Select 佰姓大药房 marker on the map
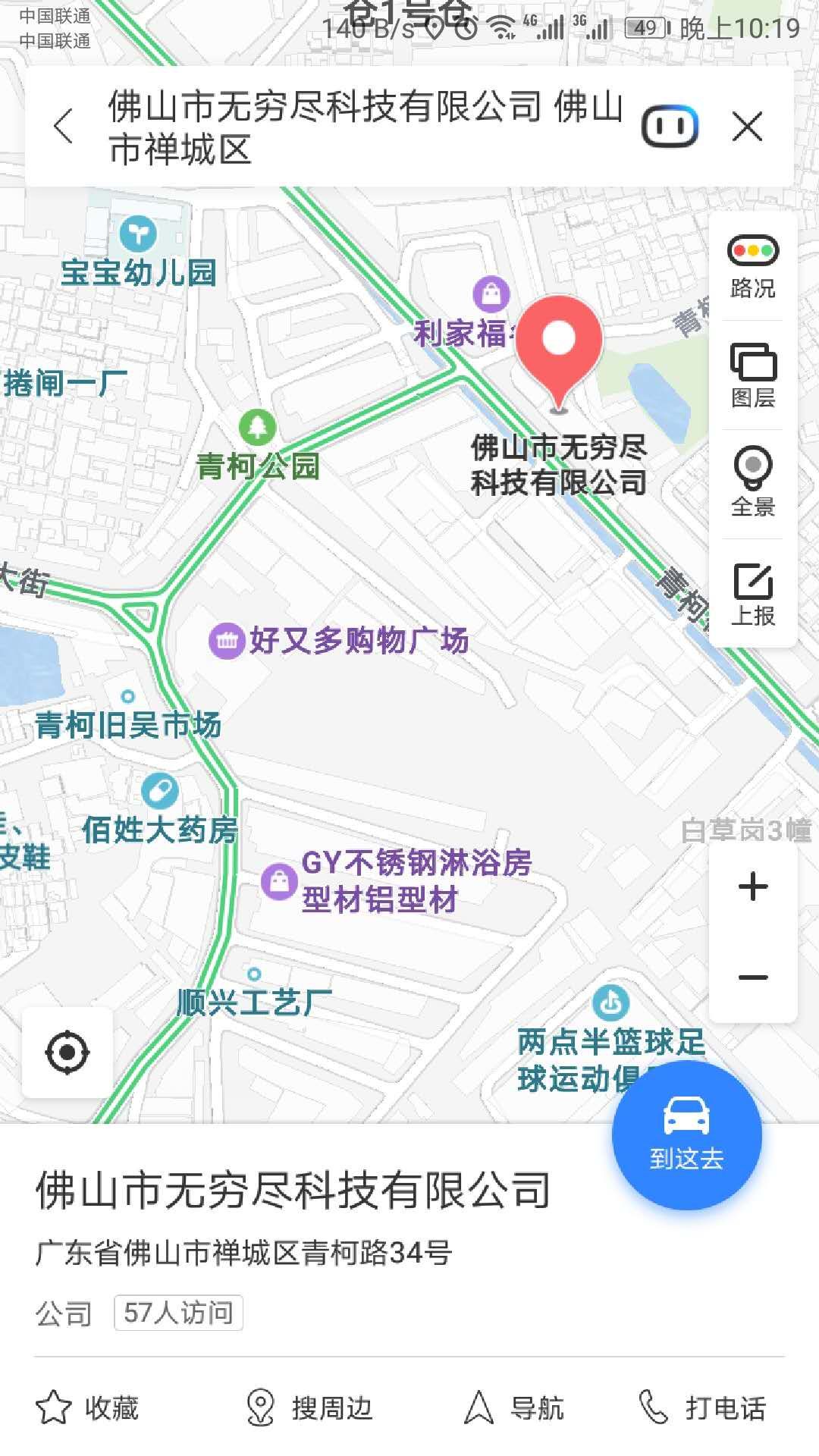This screenshot has width=819, height=1456. pos(159,810)
